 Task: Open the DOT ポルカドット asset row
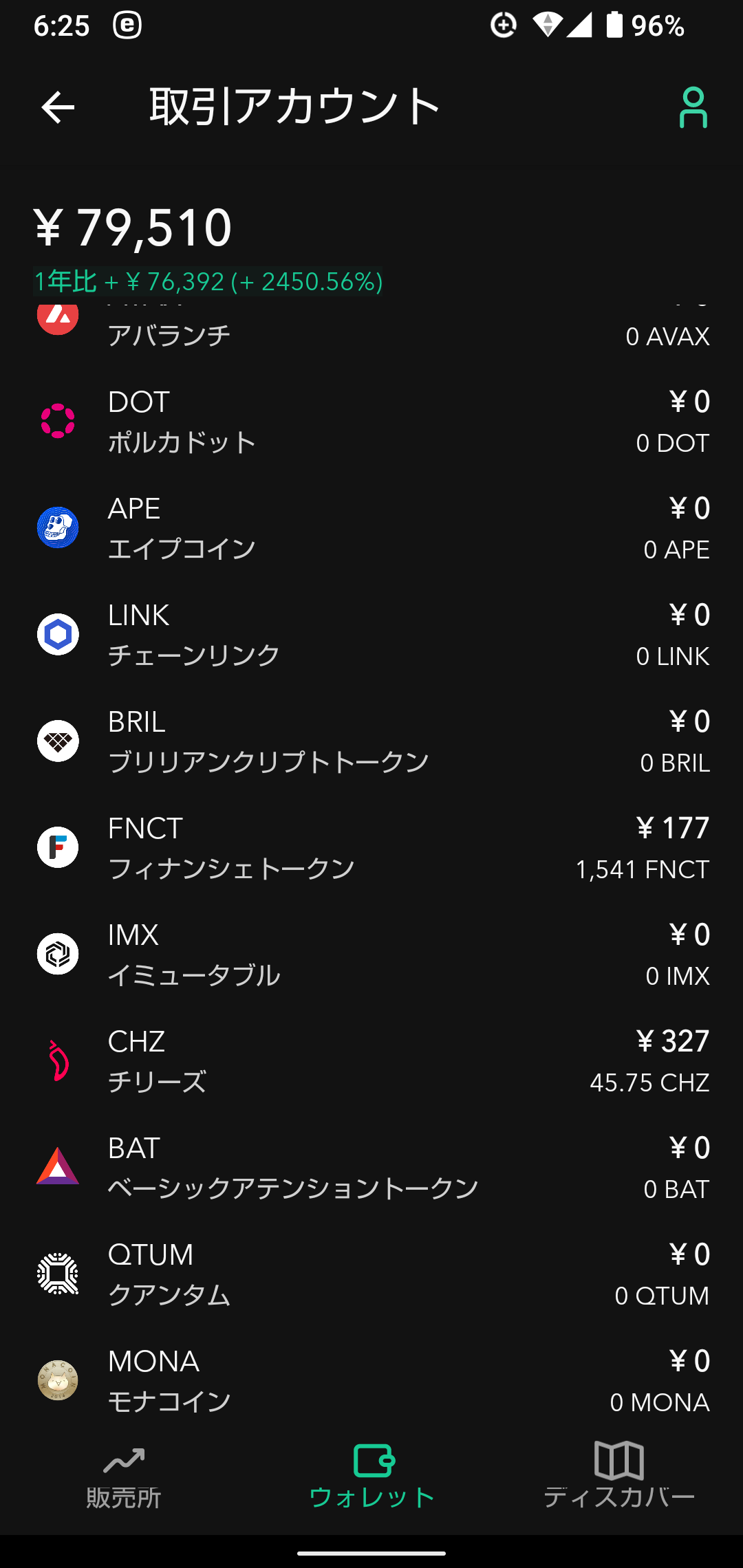point(371,422)
